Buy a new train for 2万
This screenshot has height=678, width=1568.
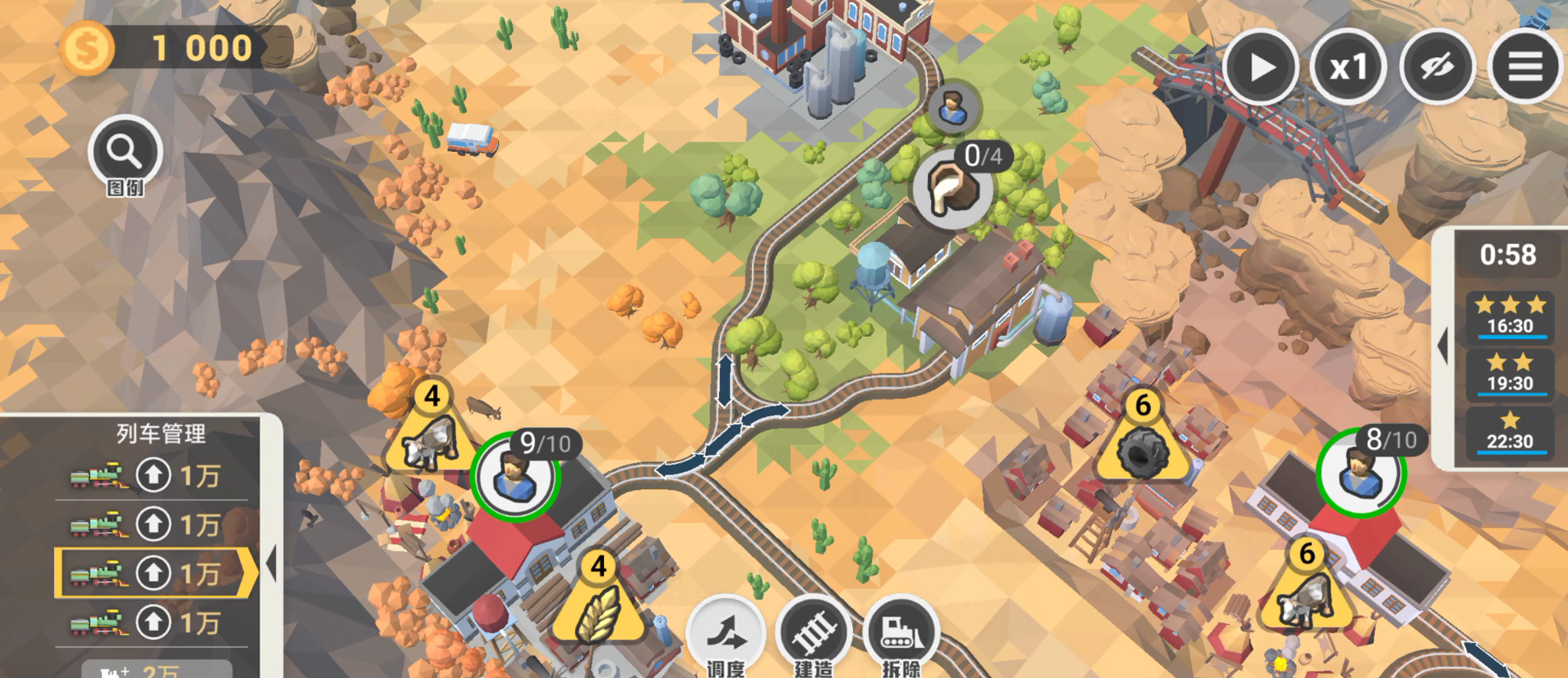coord(157,669)
